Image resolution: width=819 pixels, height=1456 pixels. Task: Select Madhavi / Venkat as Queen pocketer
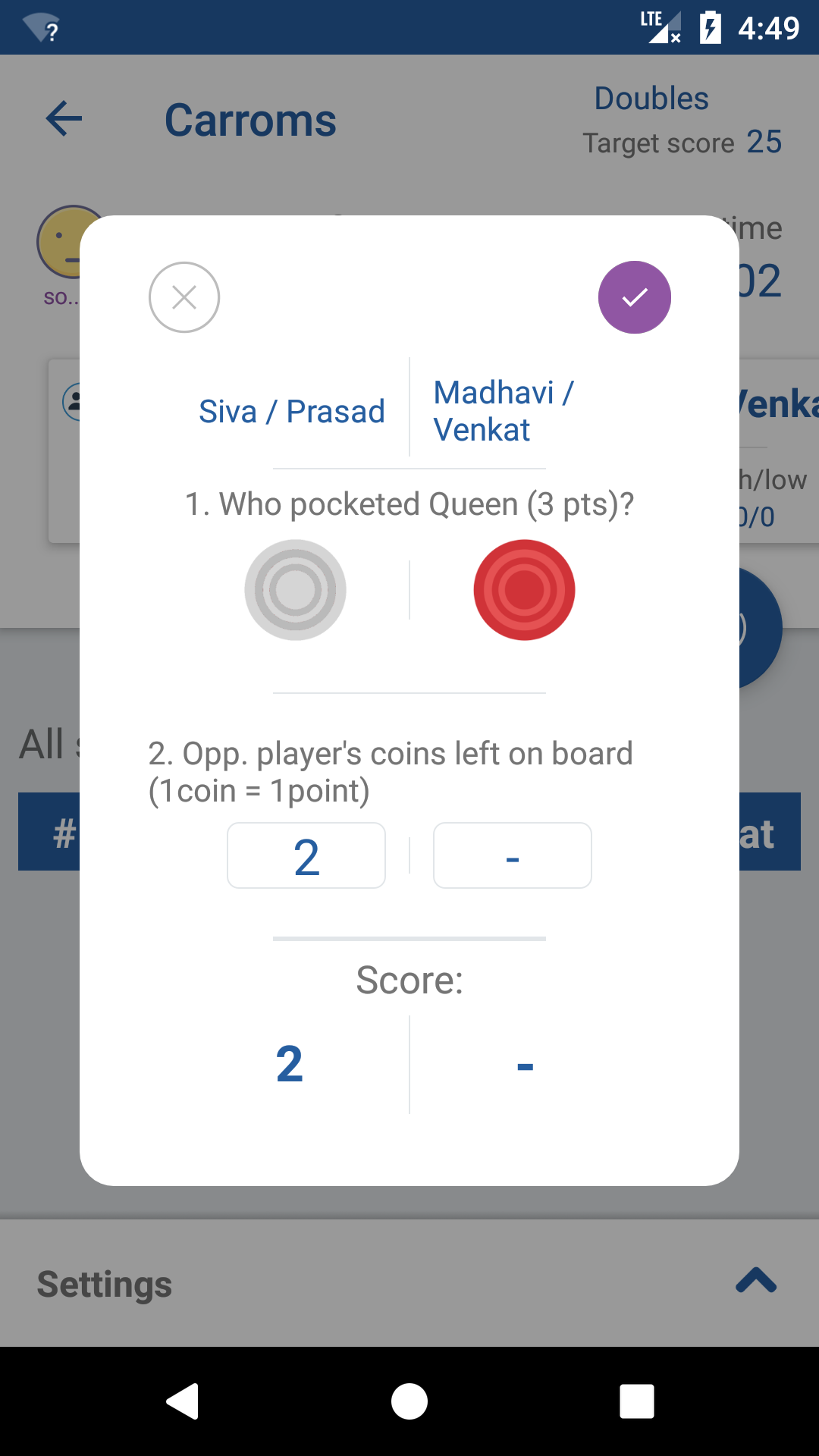(524, 590)
